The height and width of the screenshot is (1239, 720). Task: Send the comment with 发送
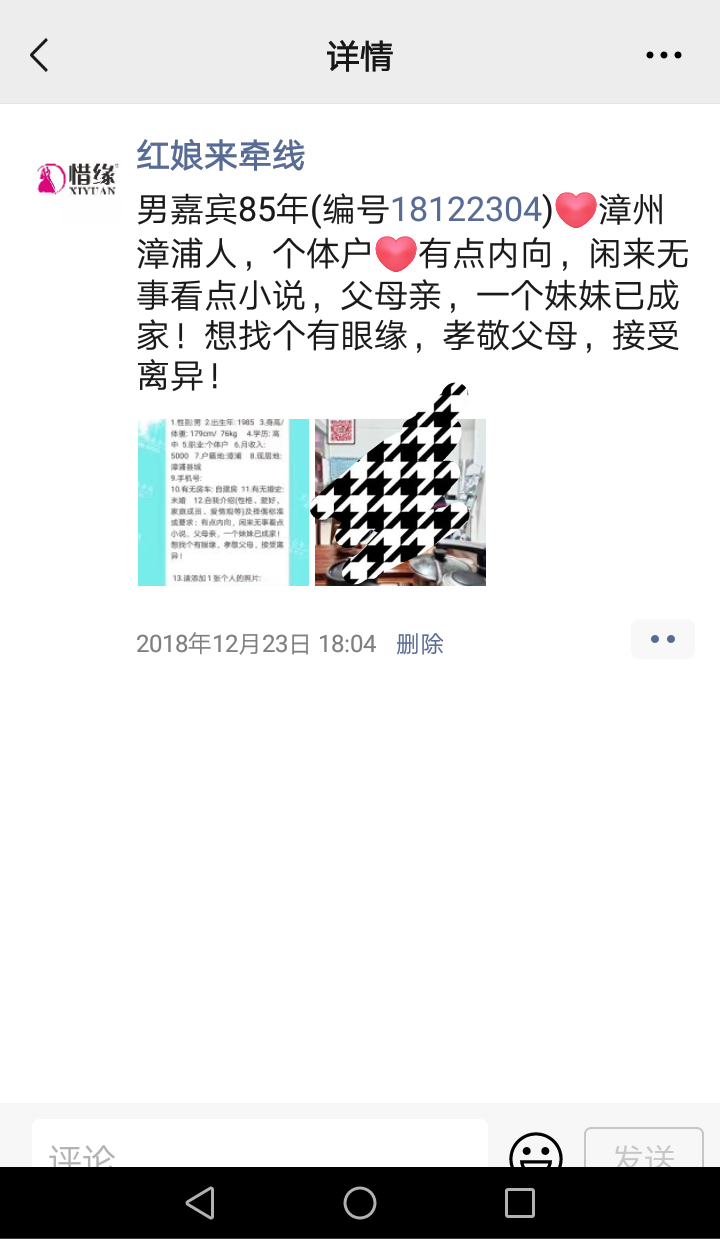click(644, 1150)
